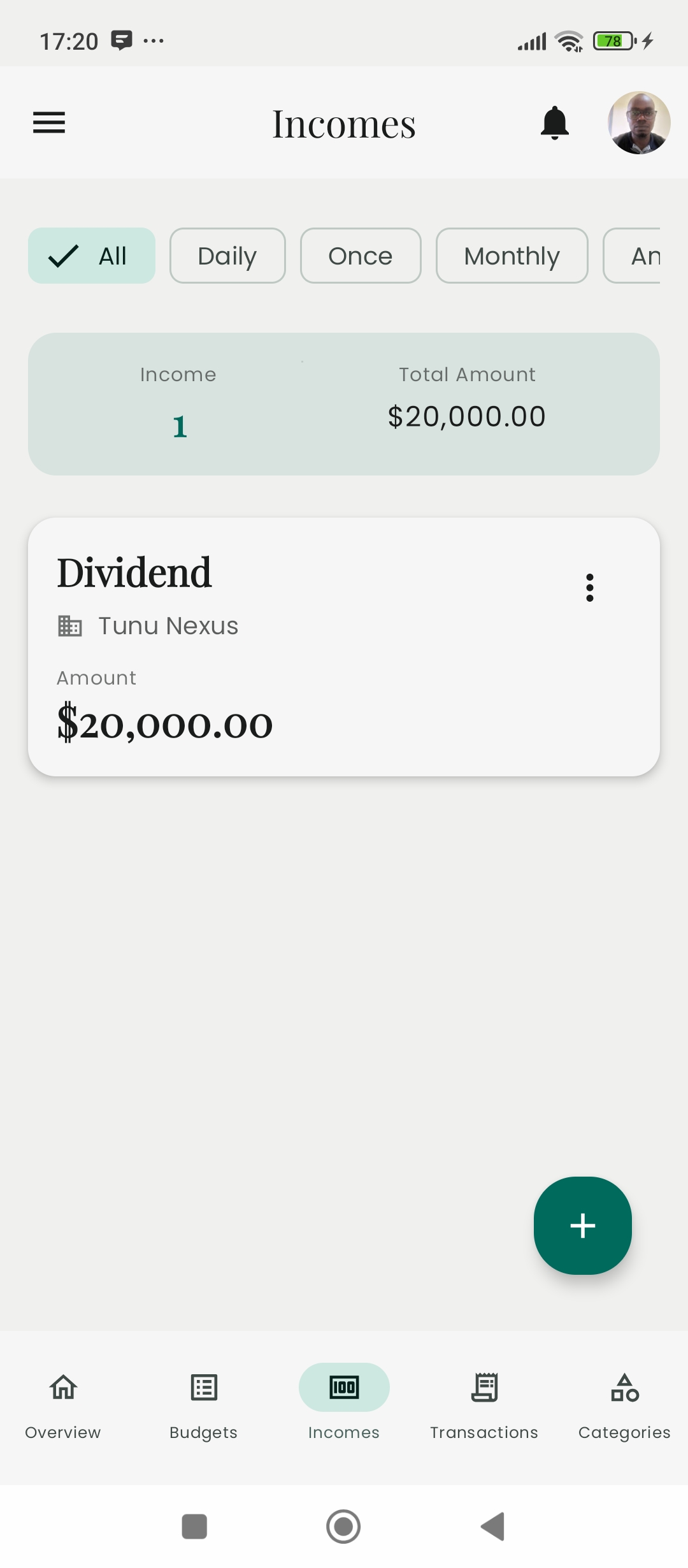Toggle the All income filter
Image resolution: width=688 pixels, height=1568 pixels.
click(x=91, y=255)
